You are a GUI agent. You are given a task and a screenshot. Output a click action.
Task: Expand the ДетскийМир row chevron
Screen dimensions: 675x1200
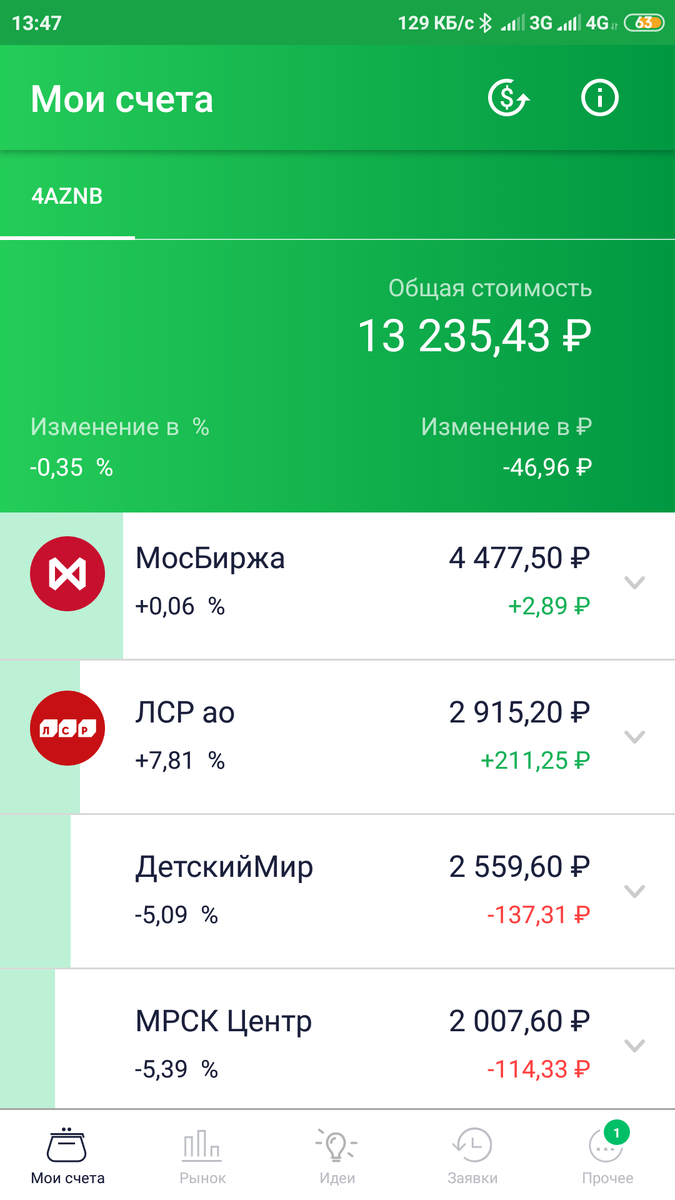634,891
